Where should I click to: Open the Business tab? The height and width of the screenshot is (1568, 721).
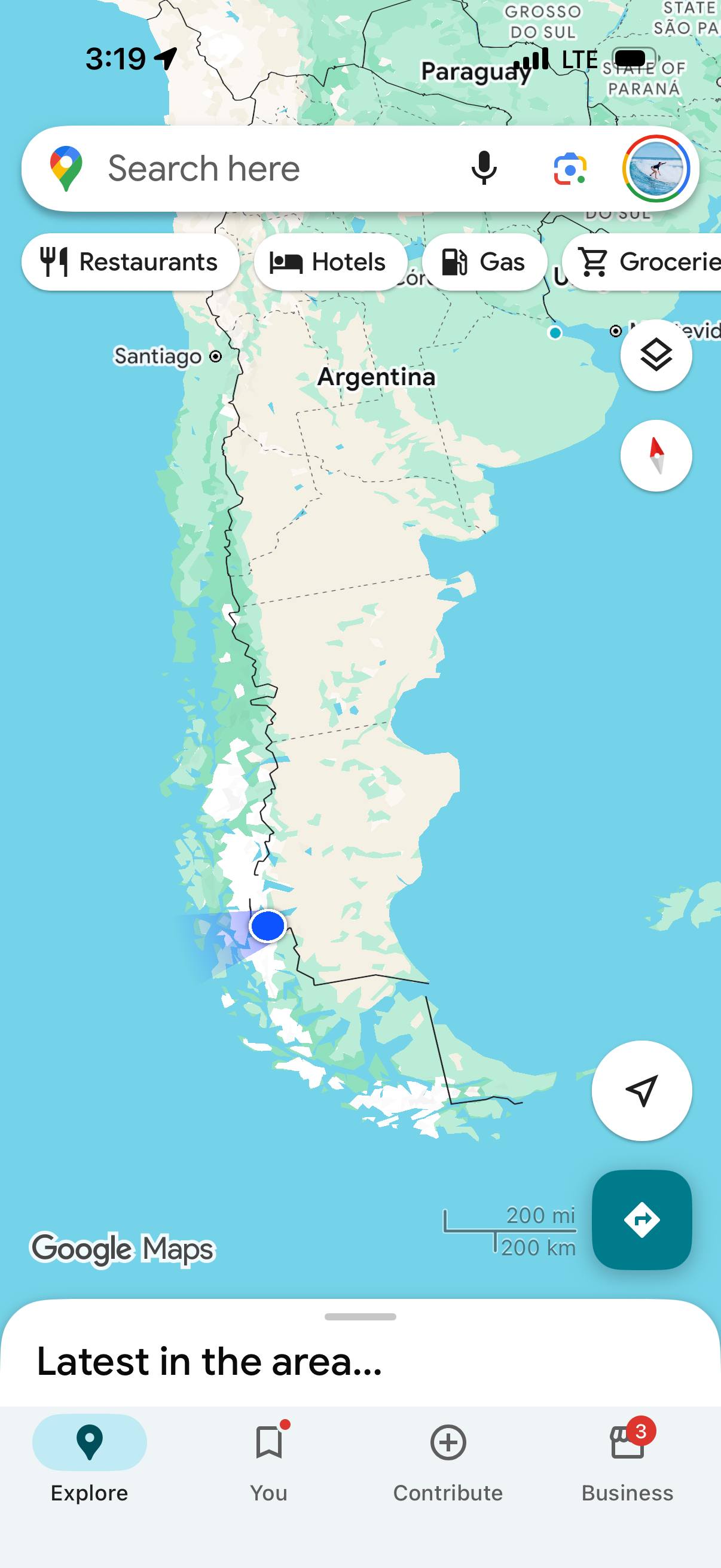click(627, 1458)
